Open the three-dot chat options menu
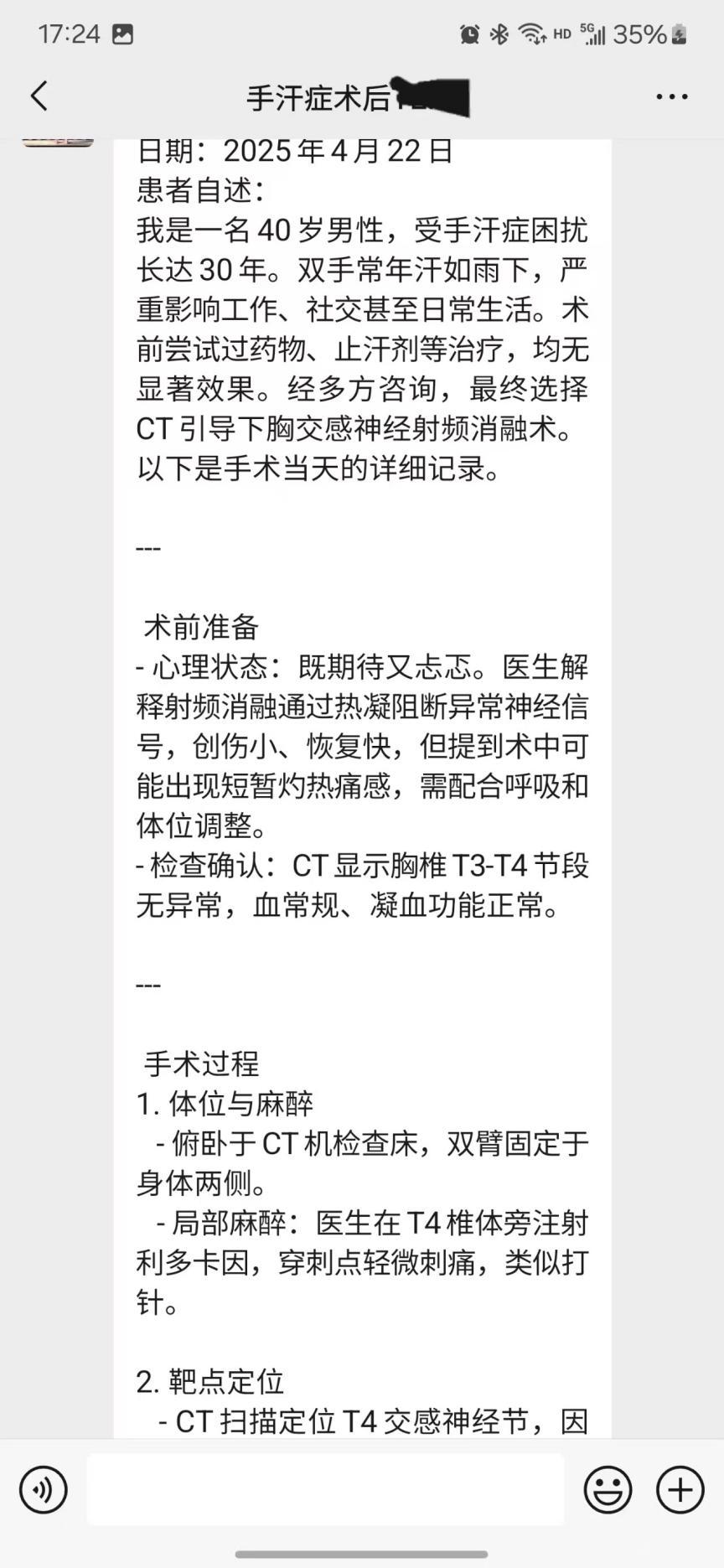Image resolution: width=724 pixels, height=1568 pixels. pos(672,97)
